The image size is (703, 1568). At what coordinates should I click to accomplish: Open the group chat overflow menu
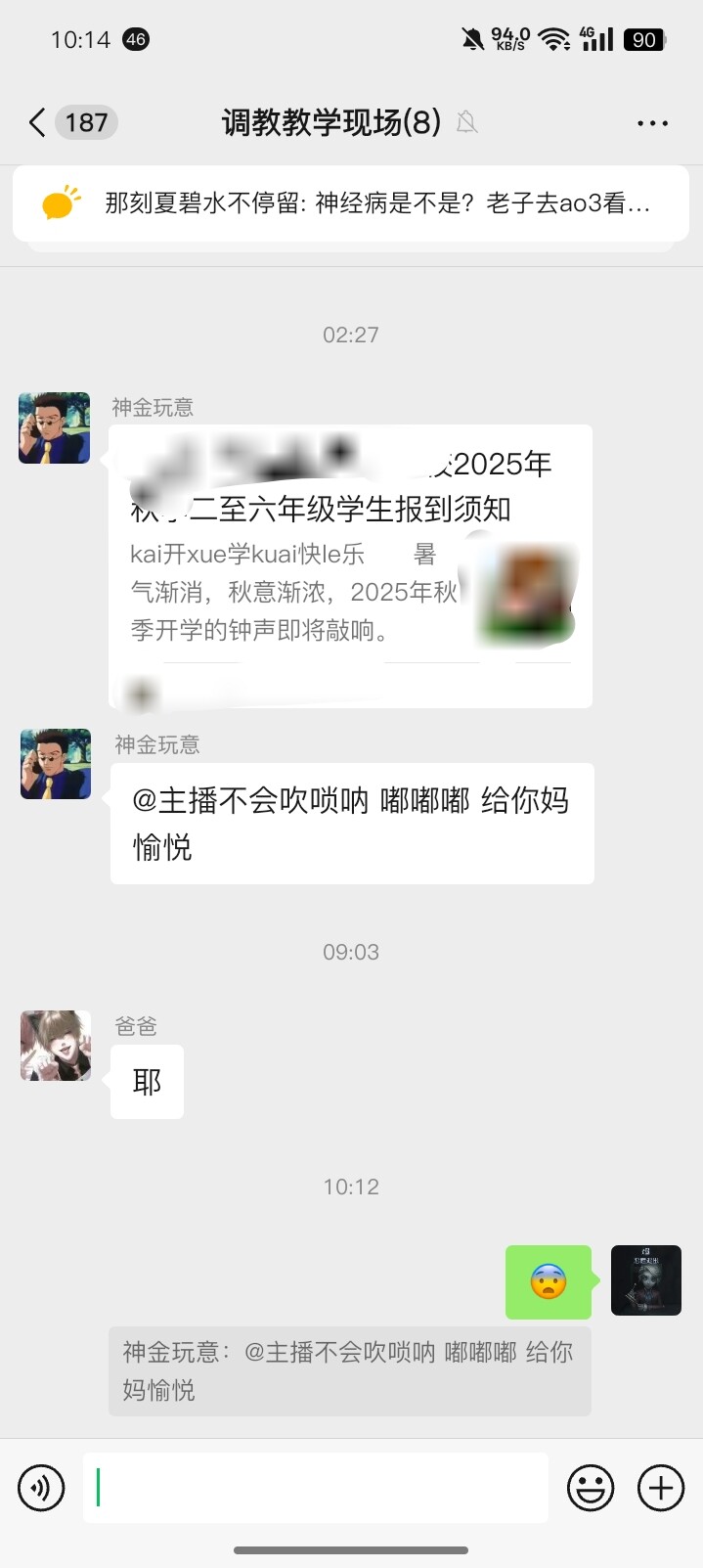pyautogui.click(x=652, y=123)
